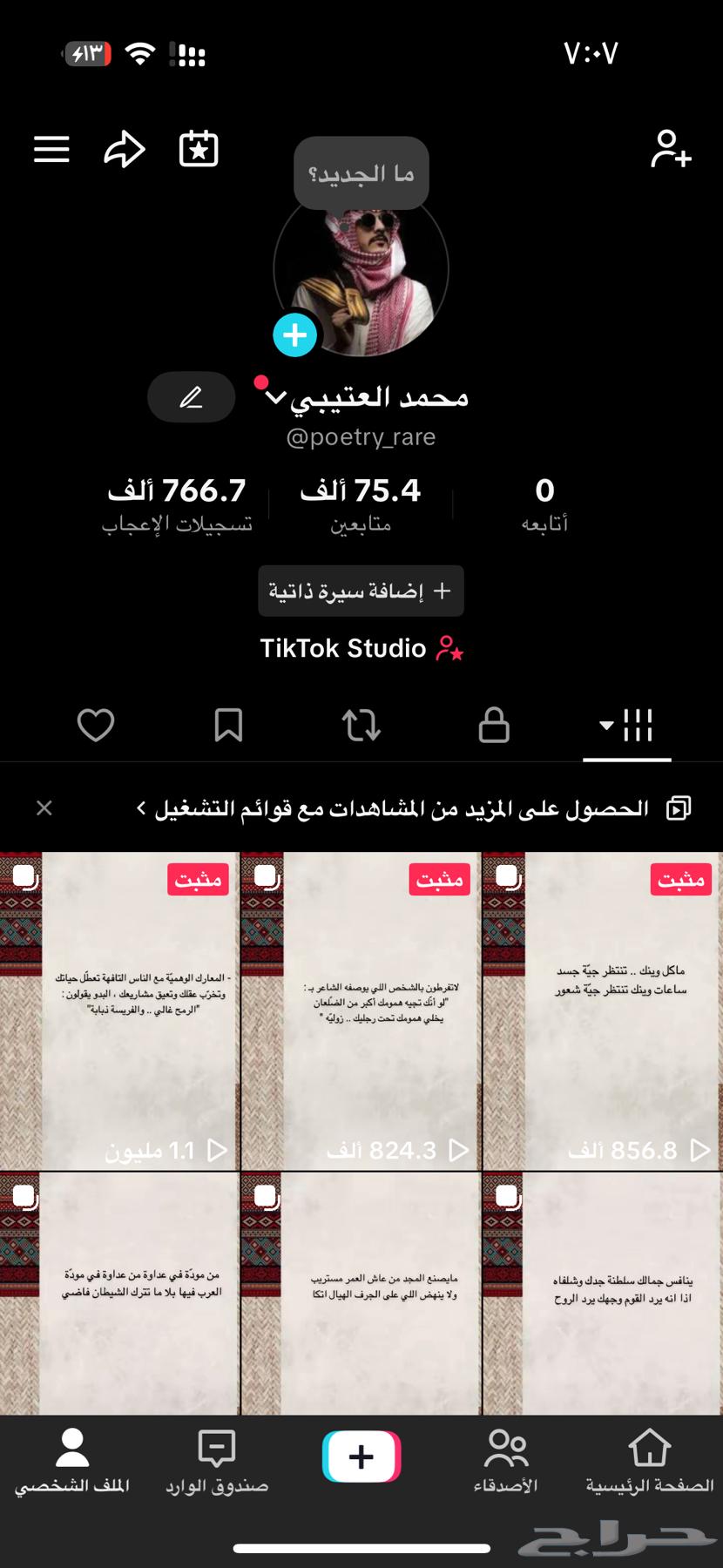Open the creator events calendar icon
723x1568 pixels.
[x=198, y=149]
